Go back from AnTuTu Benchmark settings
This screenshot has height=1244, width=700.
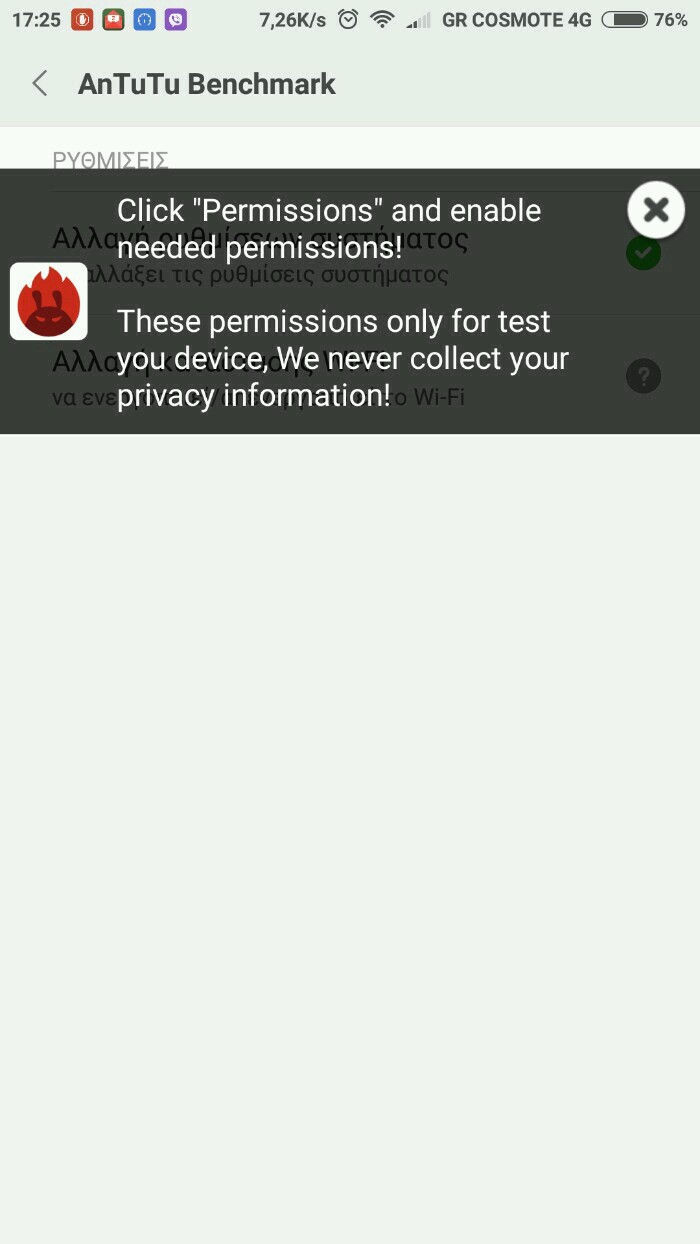[x=40, y=84]
